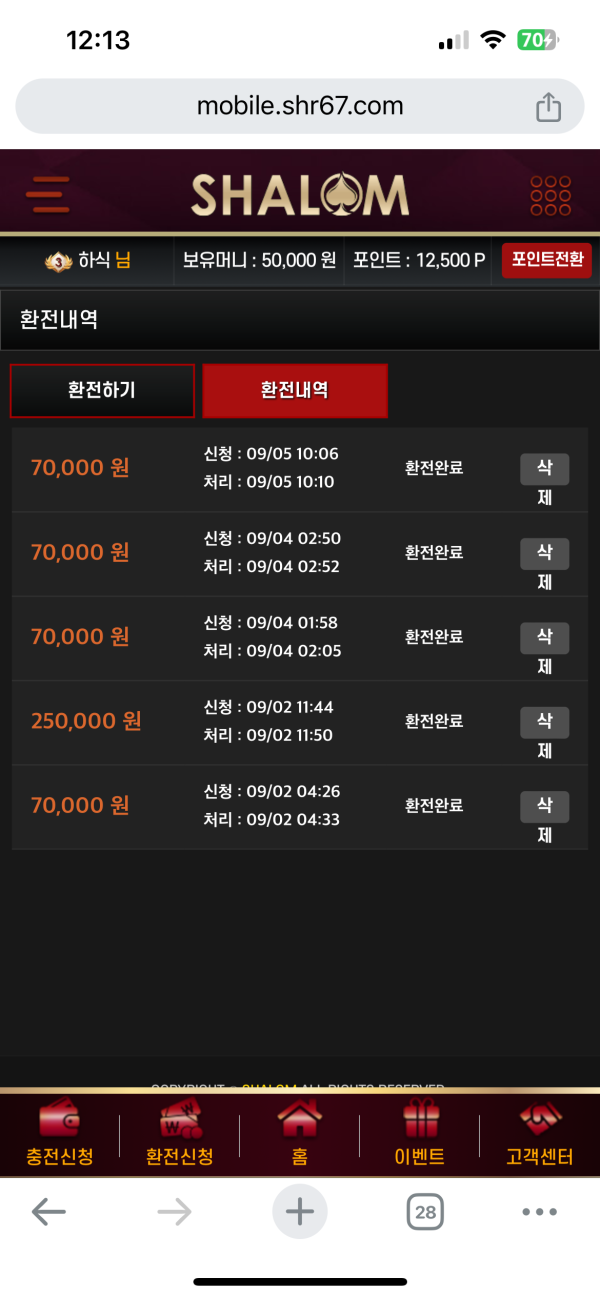This screenshot has height=1298, width=600.
Task: Go to the 홈 tab
Action: tap(300, 1135)
